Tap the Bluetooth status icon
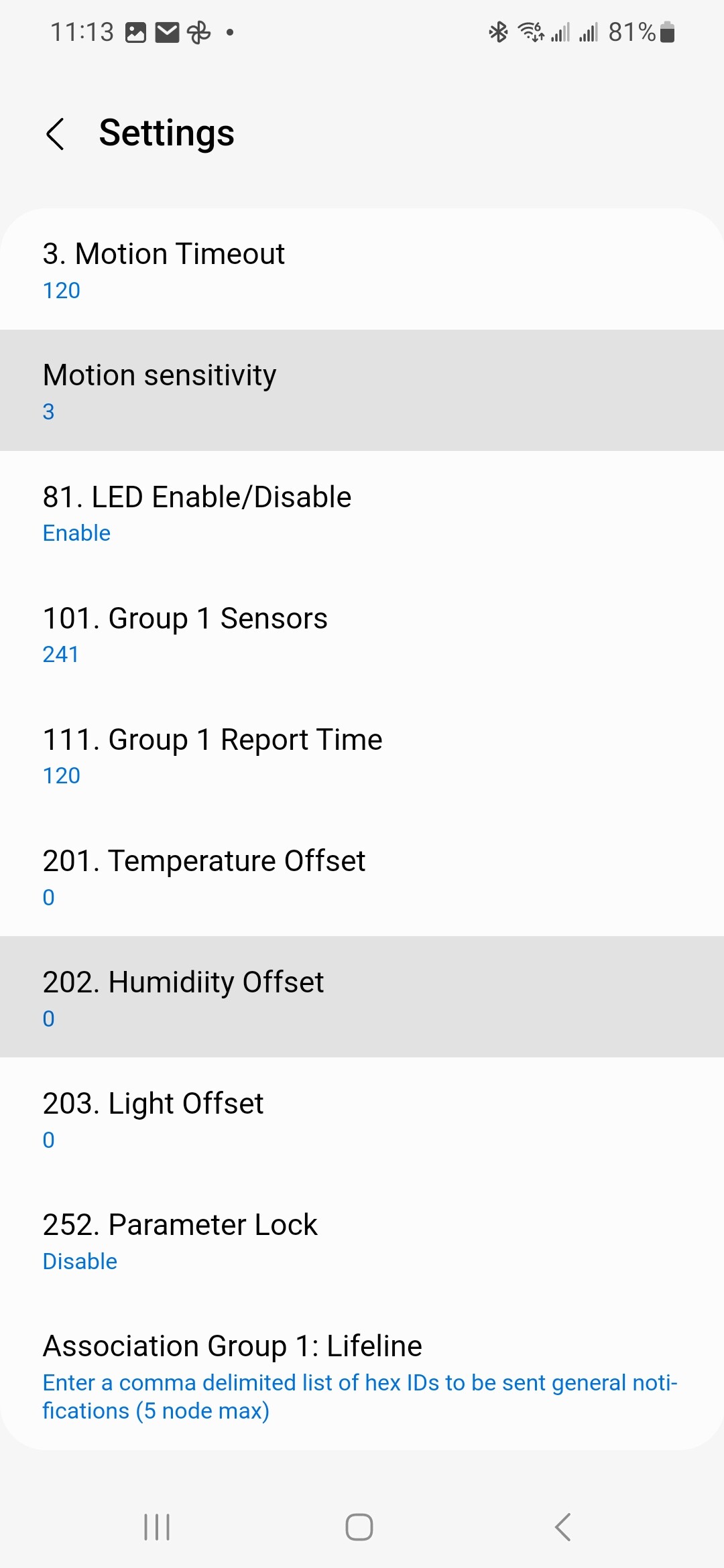Viewport: 724px width, 1568px height. point(498,31)
